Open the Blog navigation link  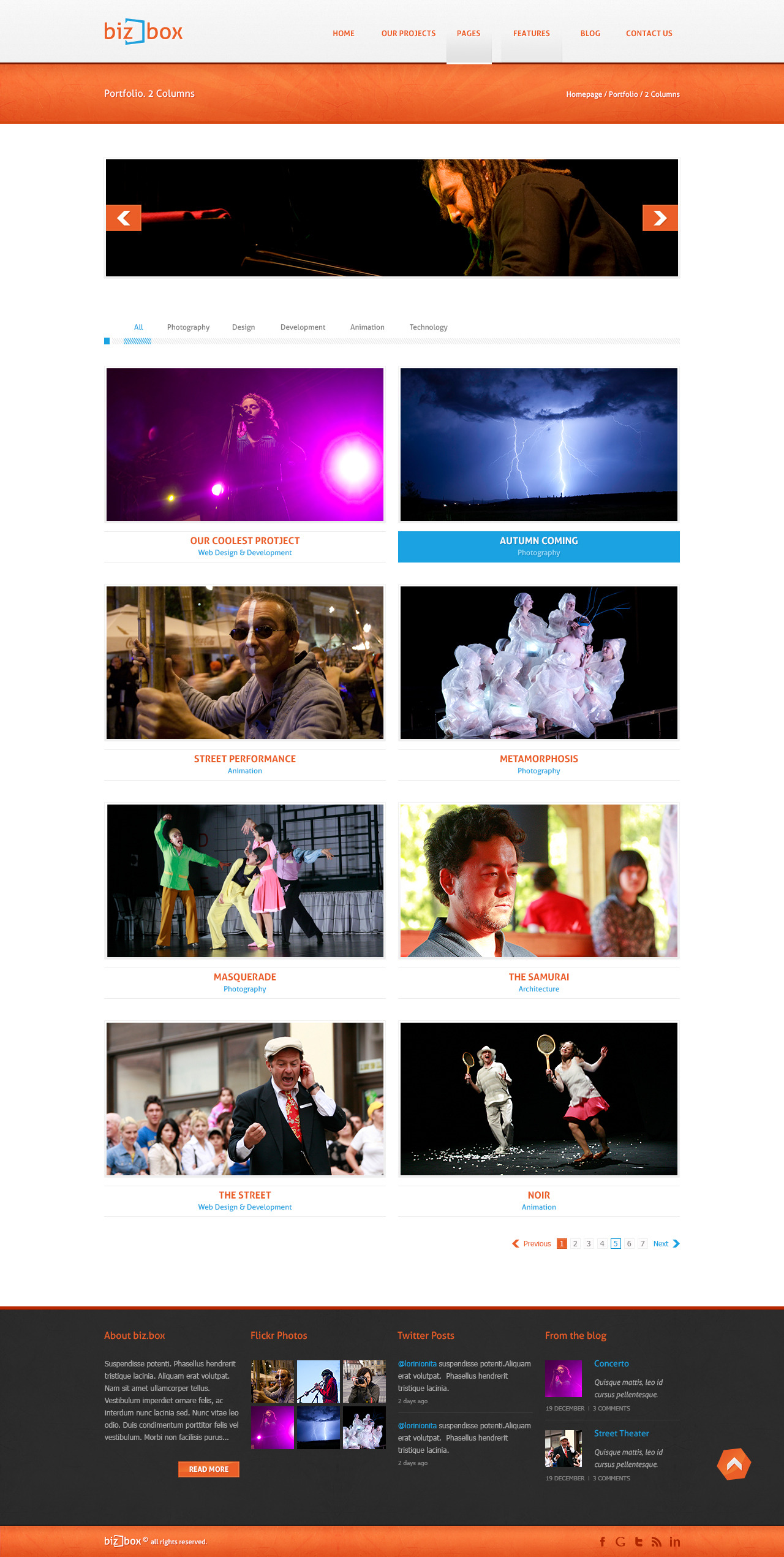tap(590, 34)
